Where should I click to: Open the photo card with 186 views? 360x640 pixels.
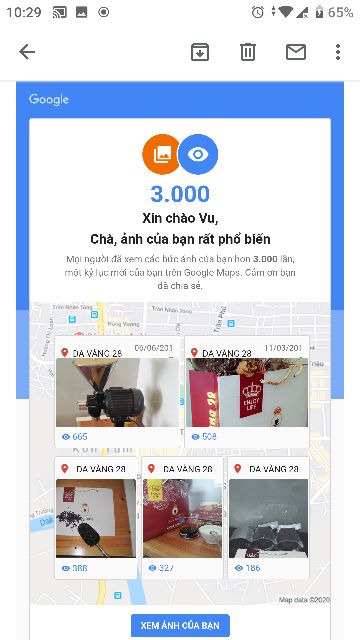pos(269,518)
